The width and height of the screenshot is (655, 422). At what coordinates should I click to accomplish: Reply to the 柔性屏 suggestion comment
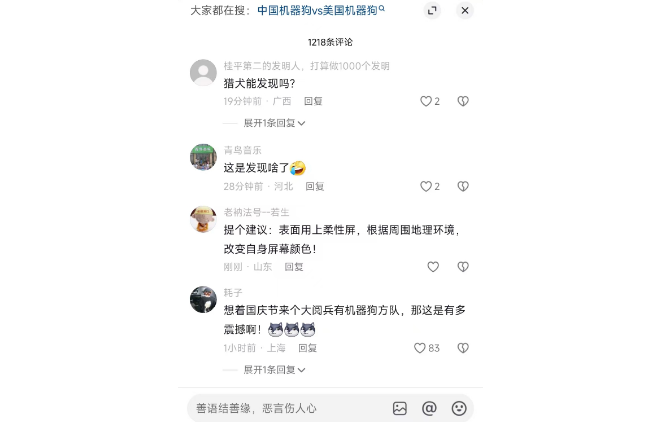tap(294, 267)
